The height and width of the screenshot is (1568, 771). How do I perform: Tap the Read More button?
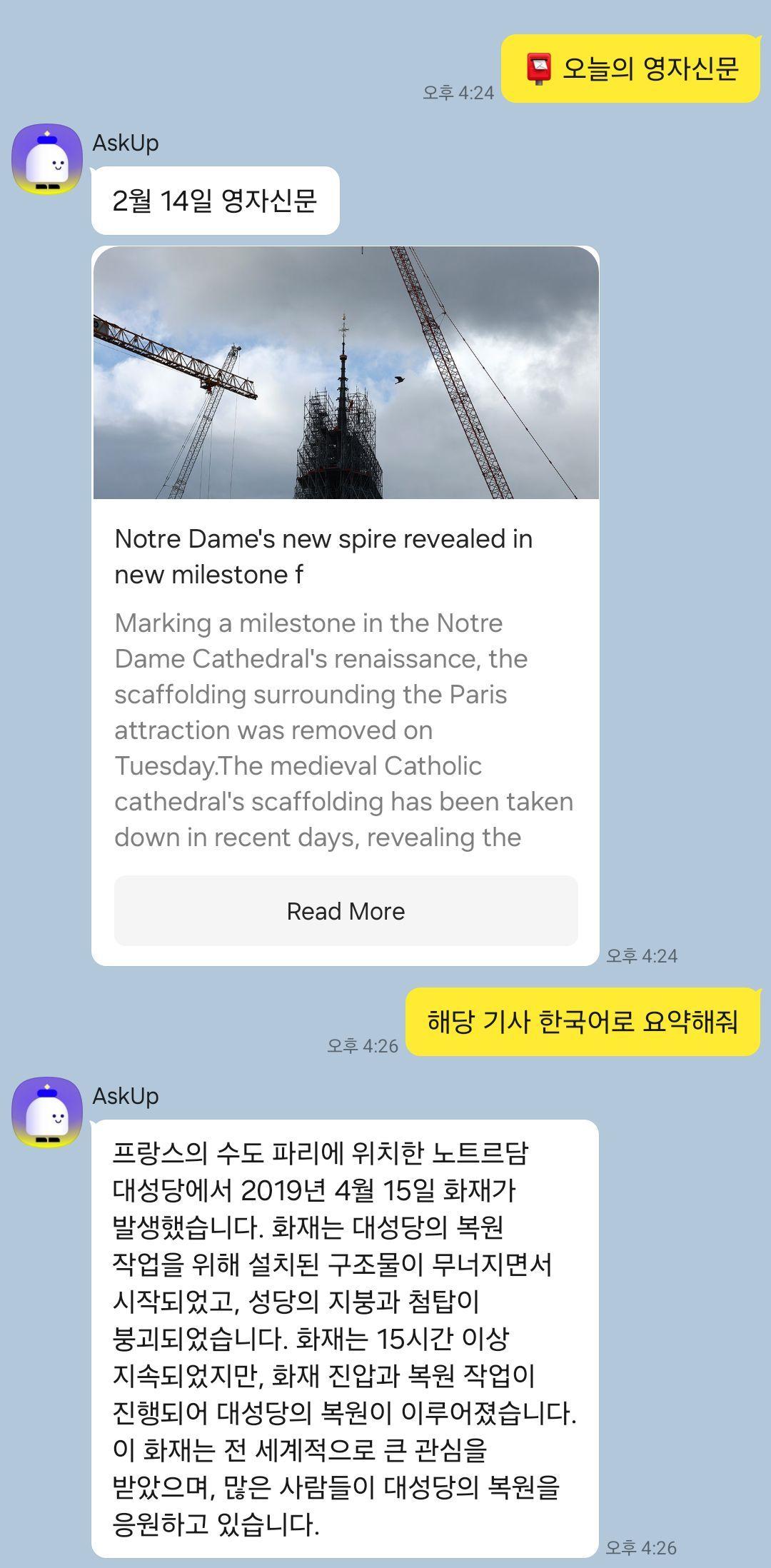[x=346, y=910]
